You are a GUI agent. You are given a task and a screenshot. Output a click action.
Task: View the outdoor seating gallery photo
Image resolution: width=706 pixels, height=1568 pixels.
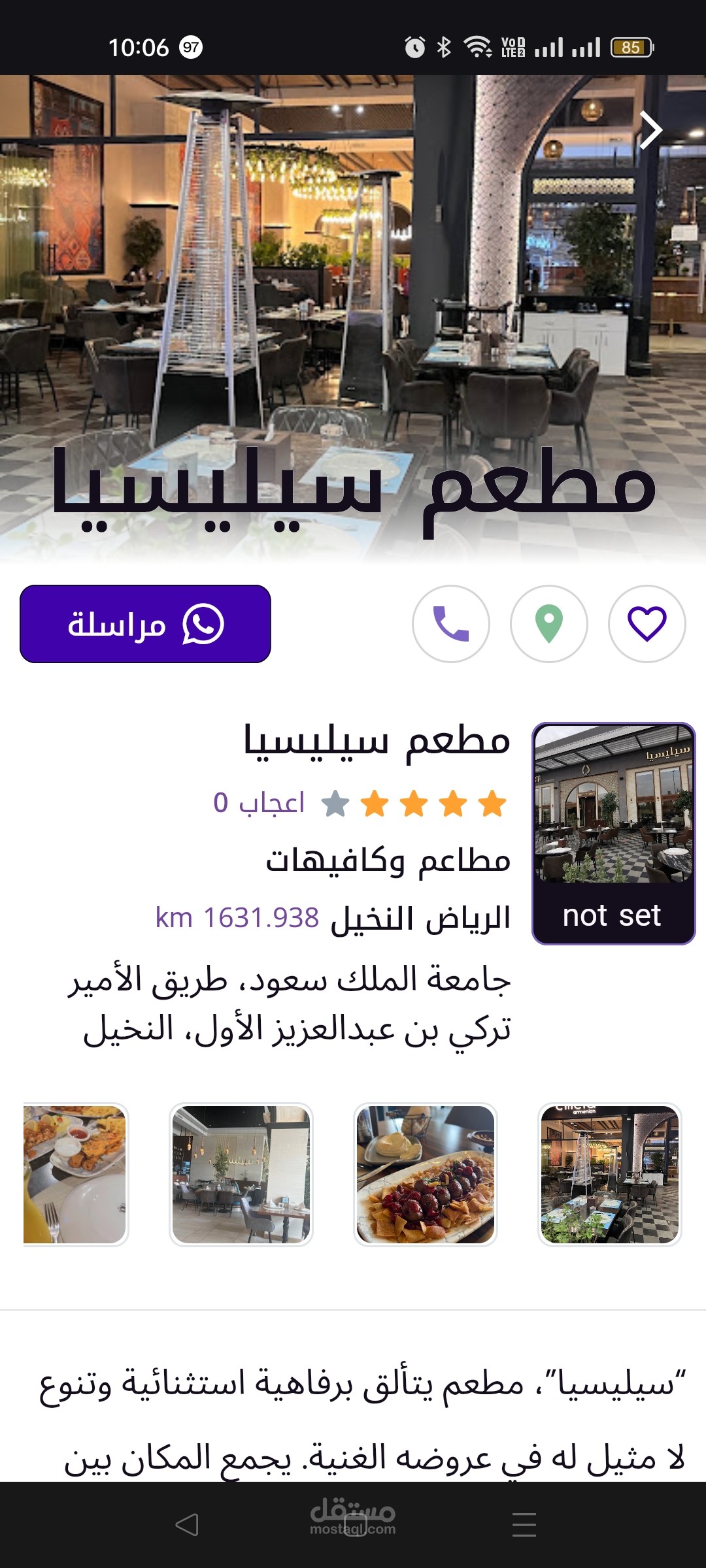pos(609,1174)
